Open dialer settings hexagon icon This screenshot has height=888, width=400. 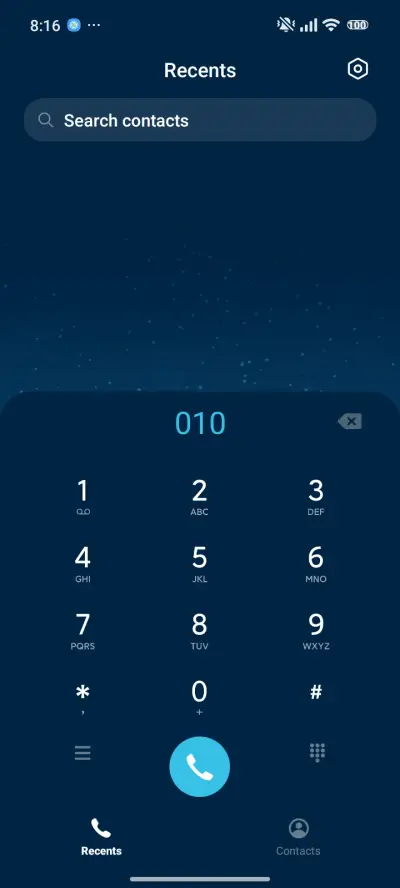tap(358, 70)
